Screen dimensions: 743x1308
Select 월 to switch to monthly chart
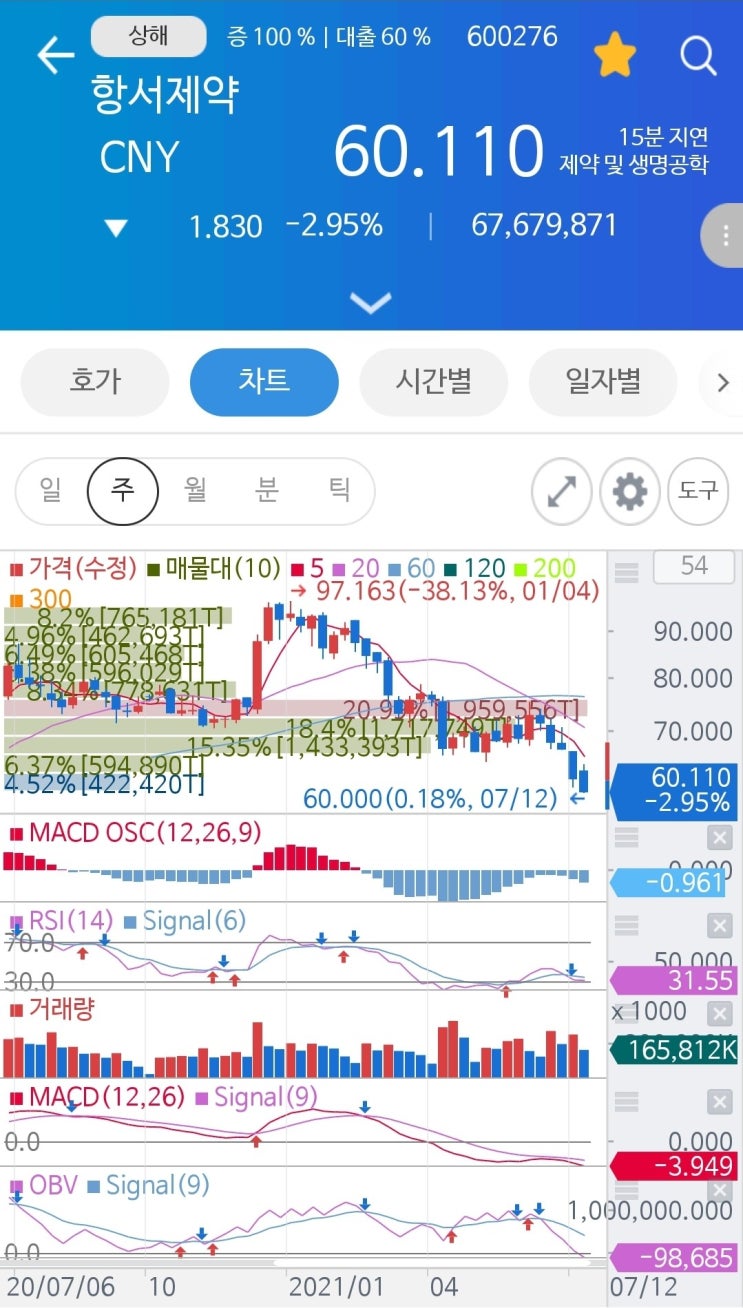[x=194, y=491]
